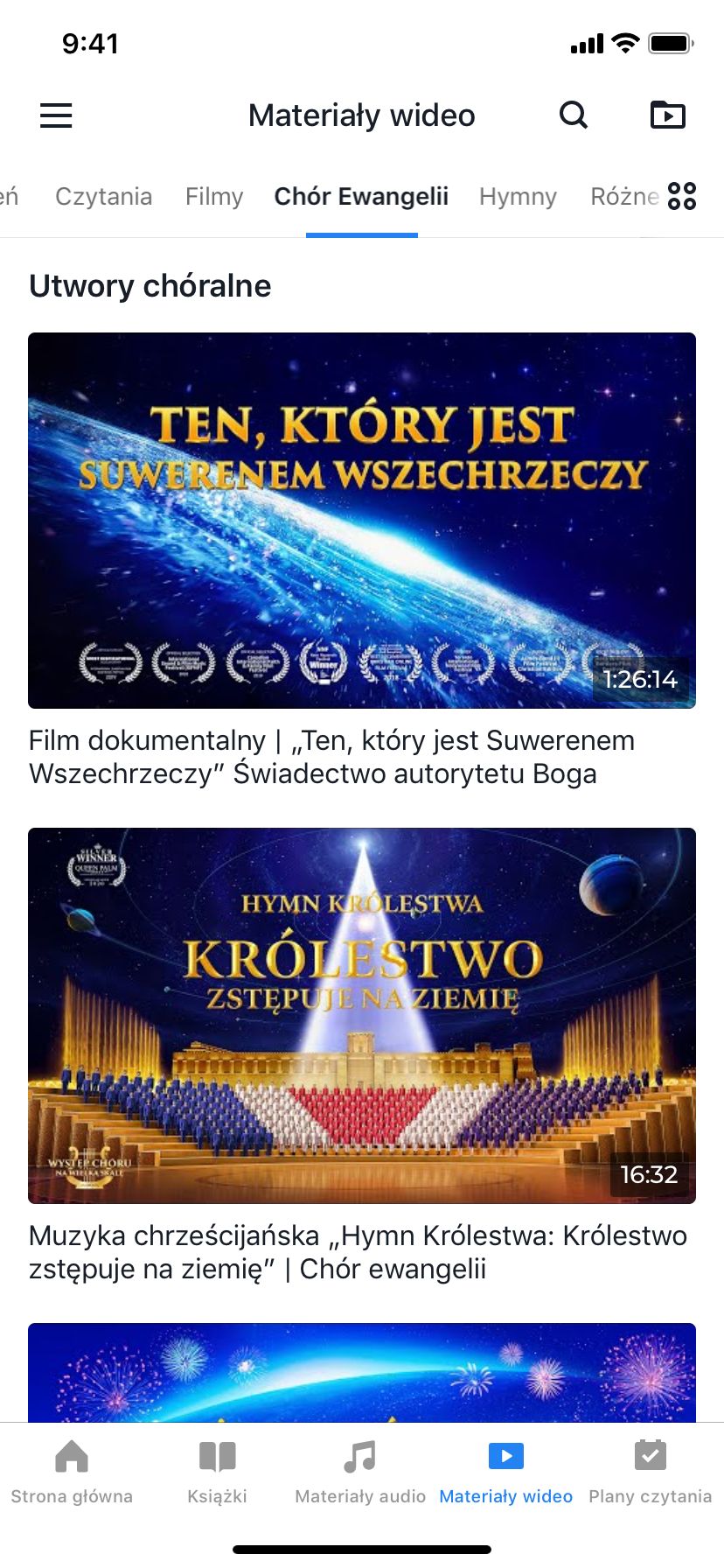Open the Różne tab
This screenshot has width=724, height=1568.
pyautogui.click(x=623, y=197)
